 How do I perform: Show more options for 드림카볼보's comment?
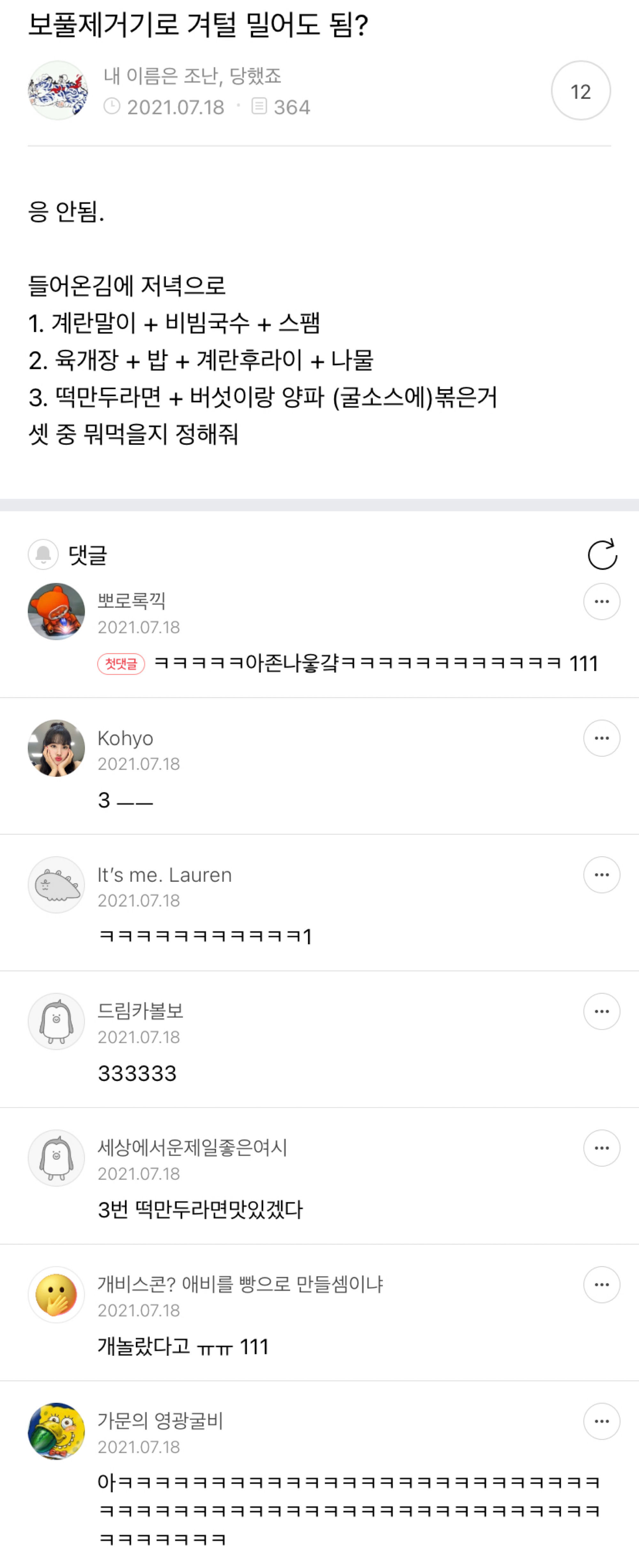coord(601,1012)
